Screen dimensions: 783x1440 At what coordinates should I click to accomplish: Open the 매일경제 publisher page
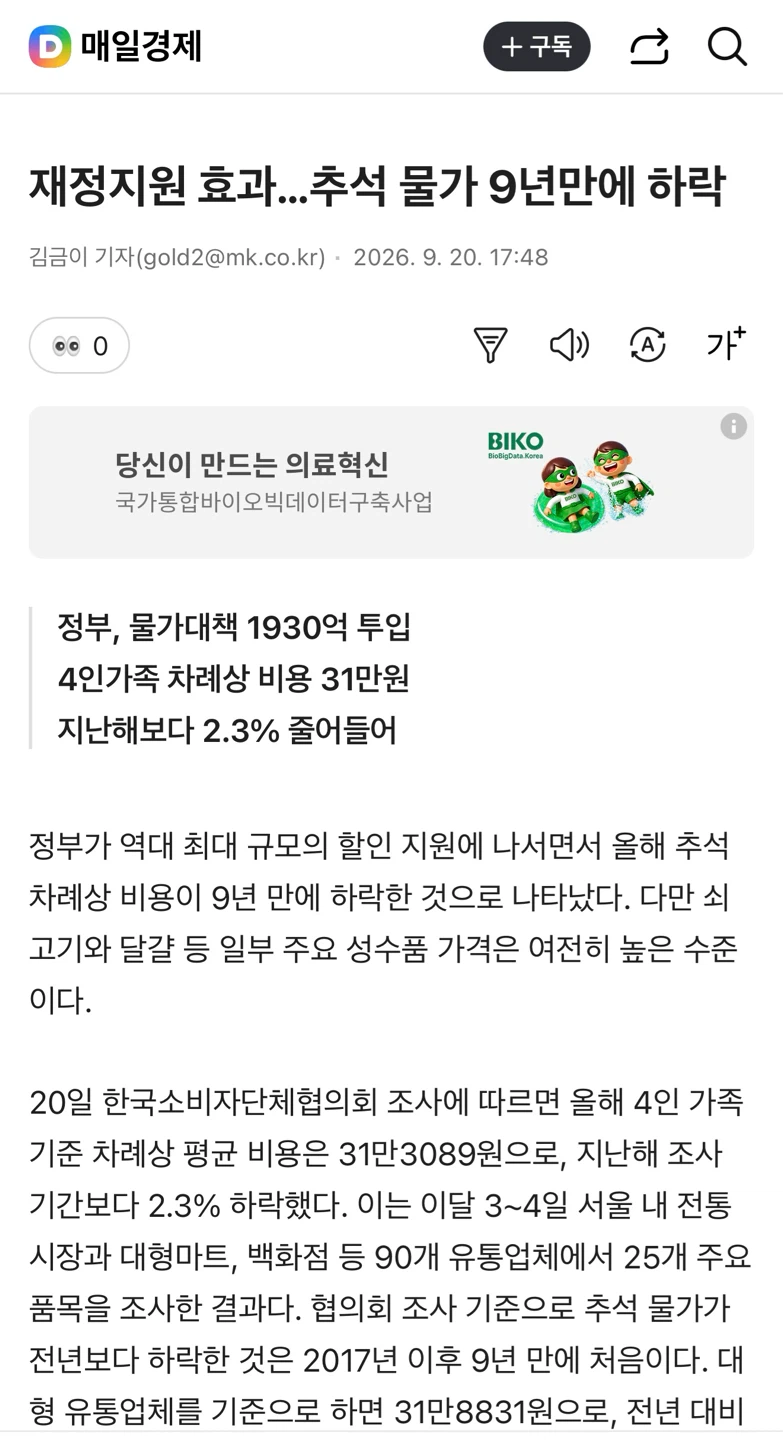click(141, 47)
